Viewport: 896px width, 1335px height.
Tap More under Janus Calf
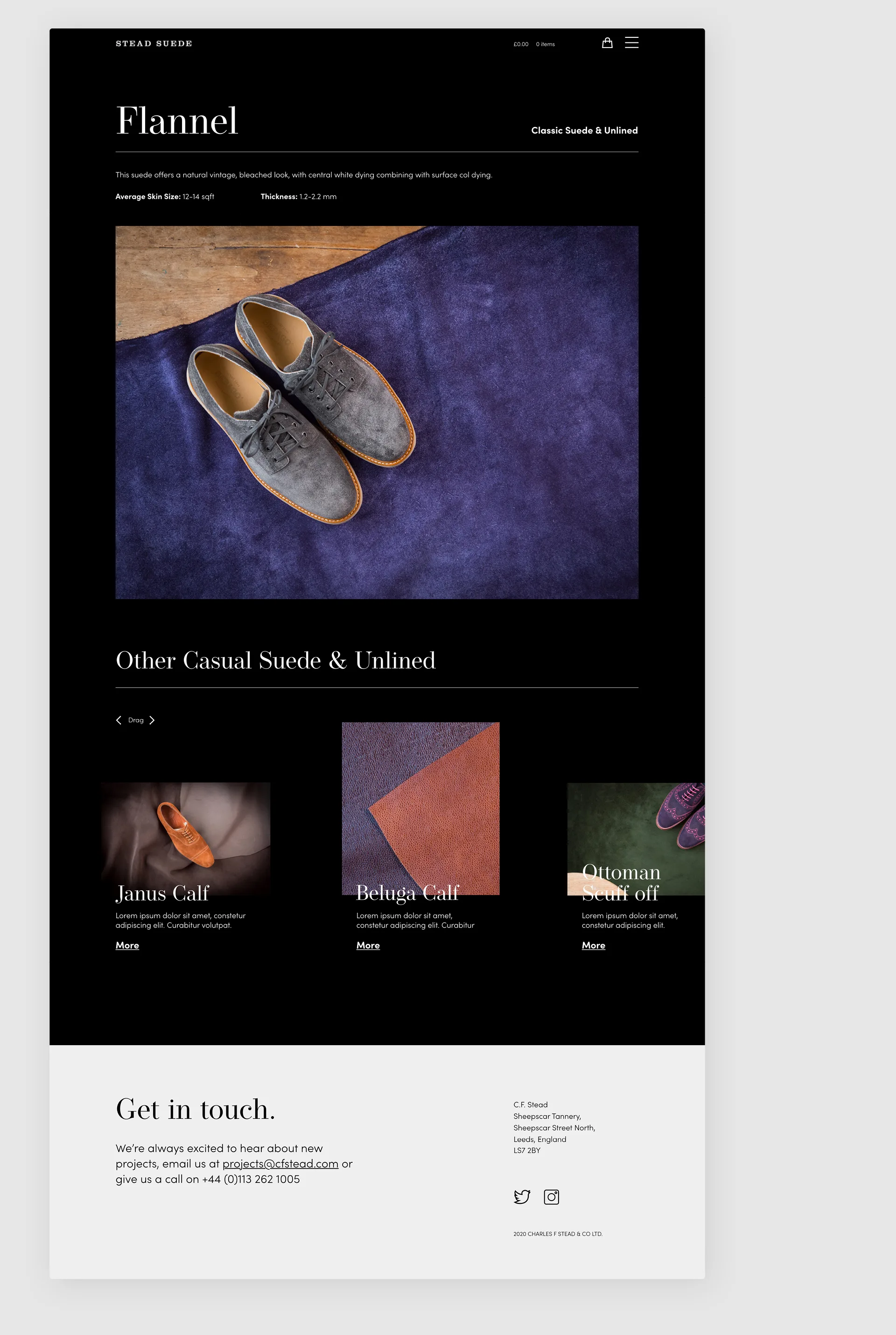(127, 945)
